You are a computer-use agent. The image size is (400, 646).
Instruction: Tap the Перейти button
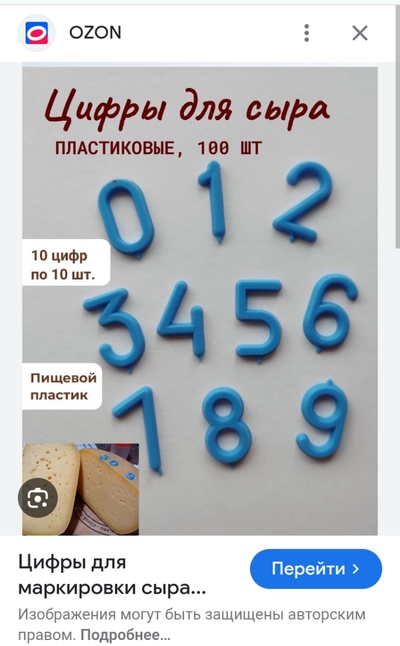click(316, 569)
